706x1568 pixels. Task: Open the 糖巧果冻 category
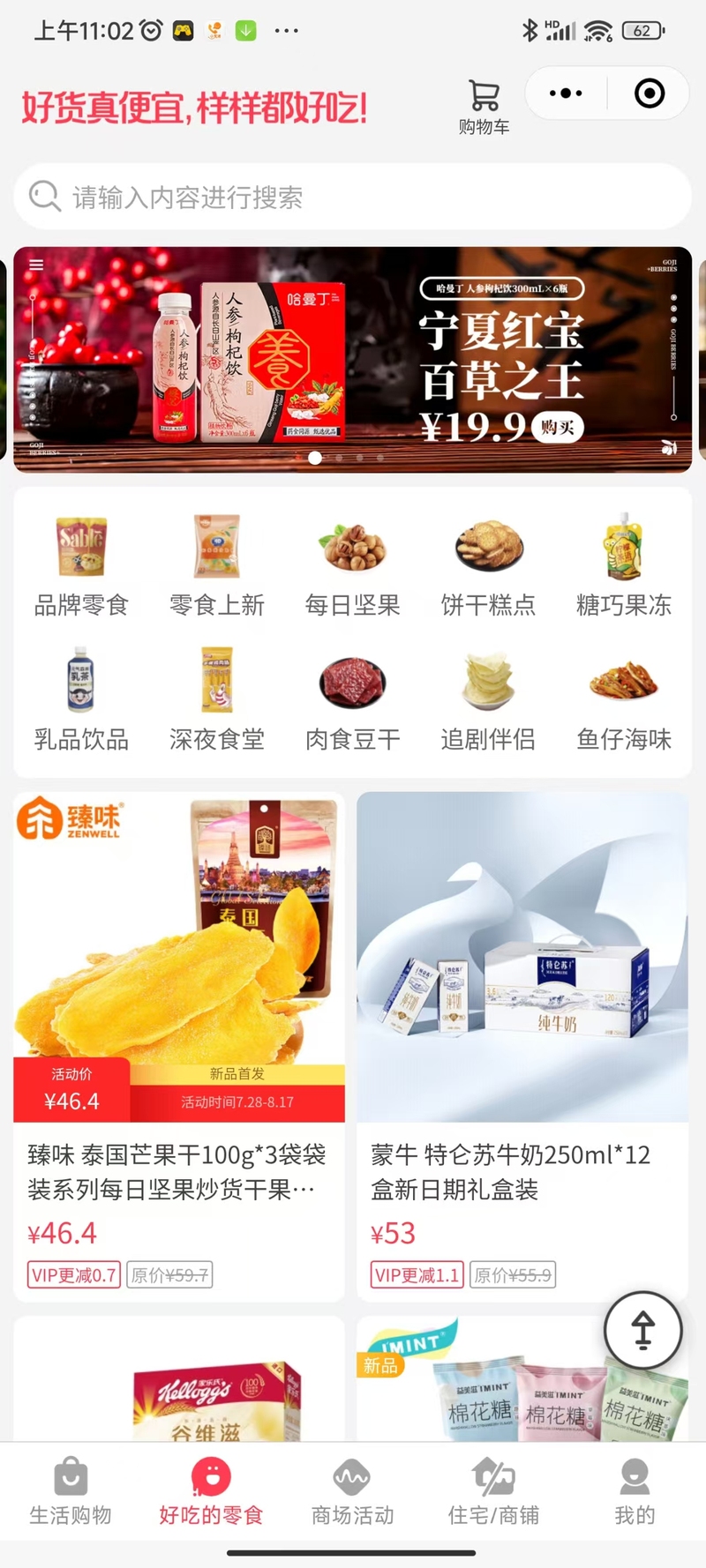click(x=624, y=566)
